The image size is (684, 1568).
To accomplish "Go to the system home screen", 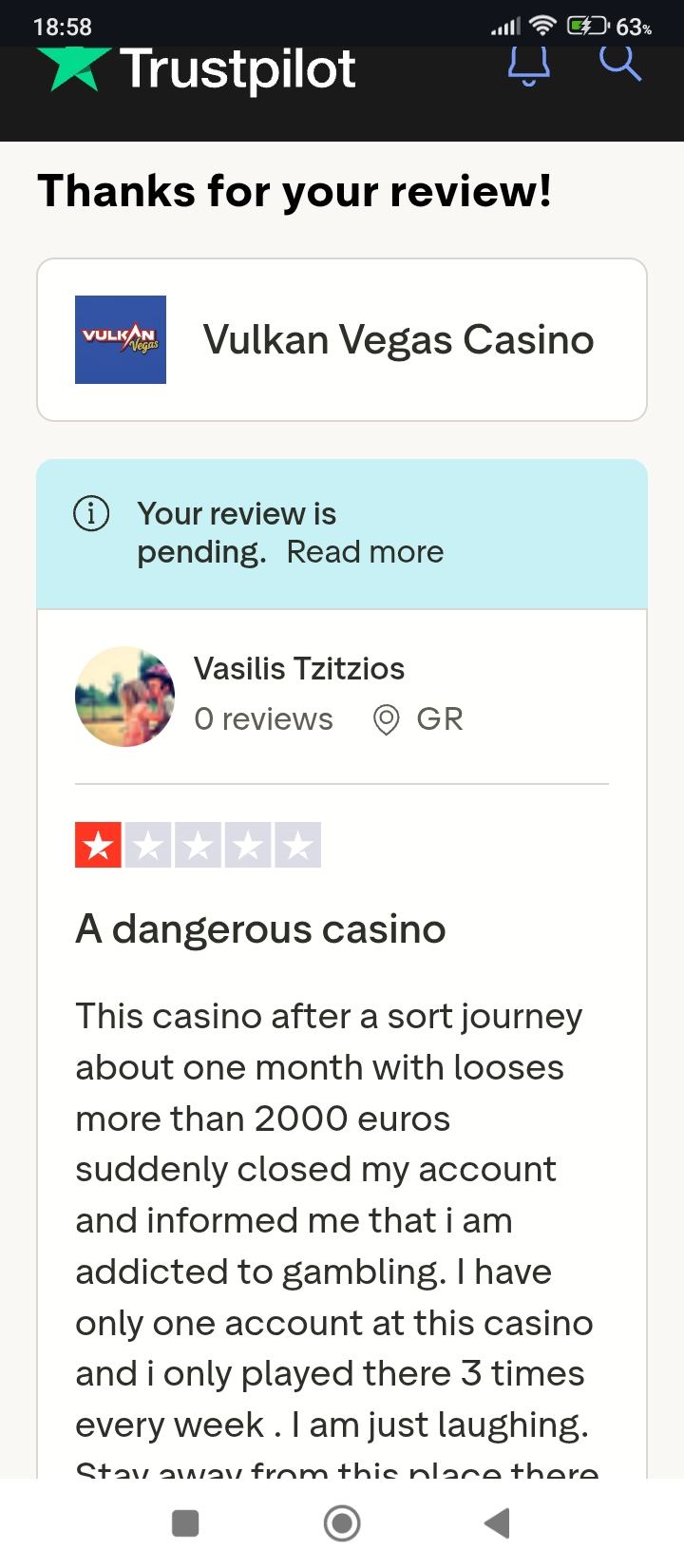I will (x=342, y=1522).
